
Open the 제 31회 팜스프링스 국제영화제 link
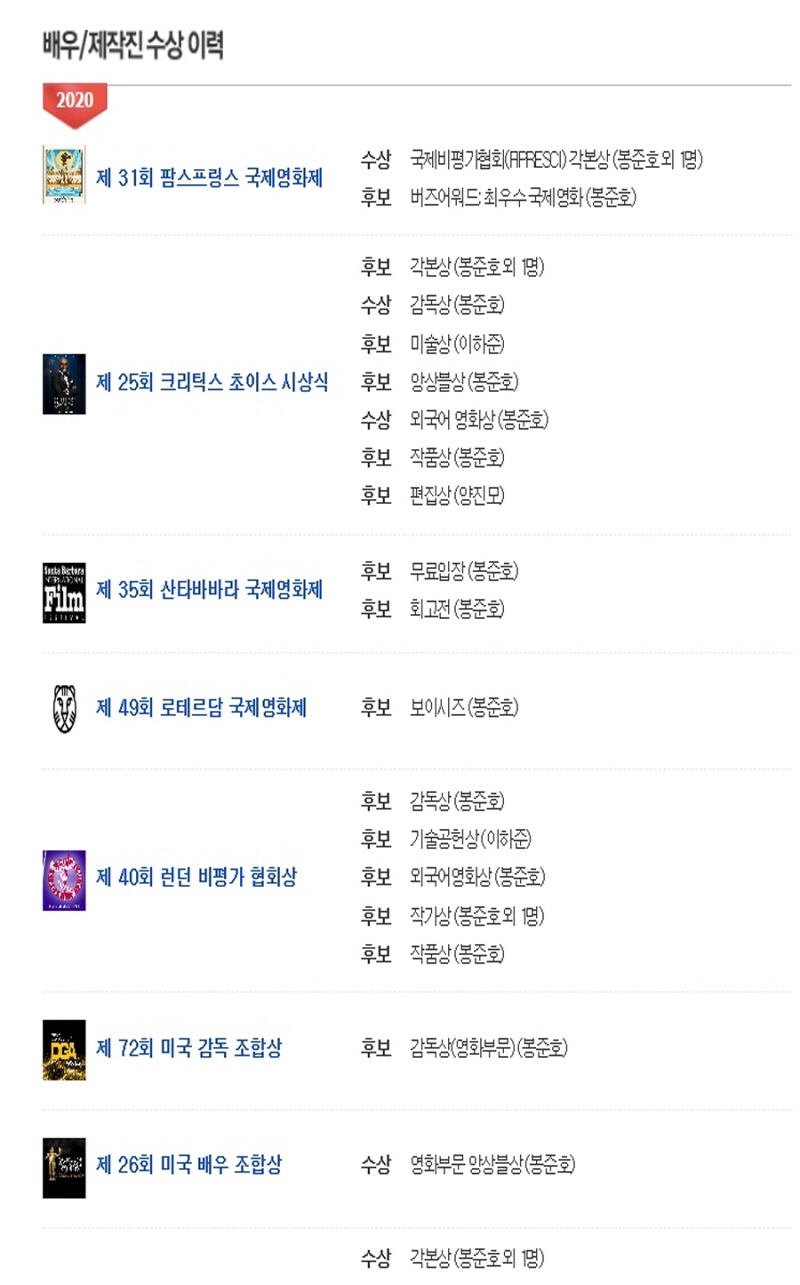(x=210, y=177)
